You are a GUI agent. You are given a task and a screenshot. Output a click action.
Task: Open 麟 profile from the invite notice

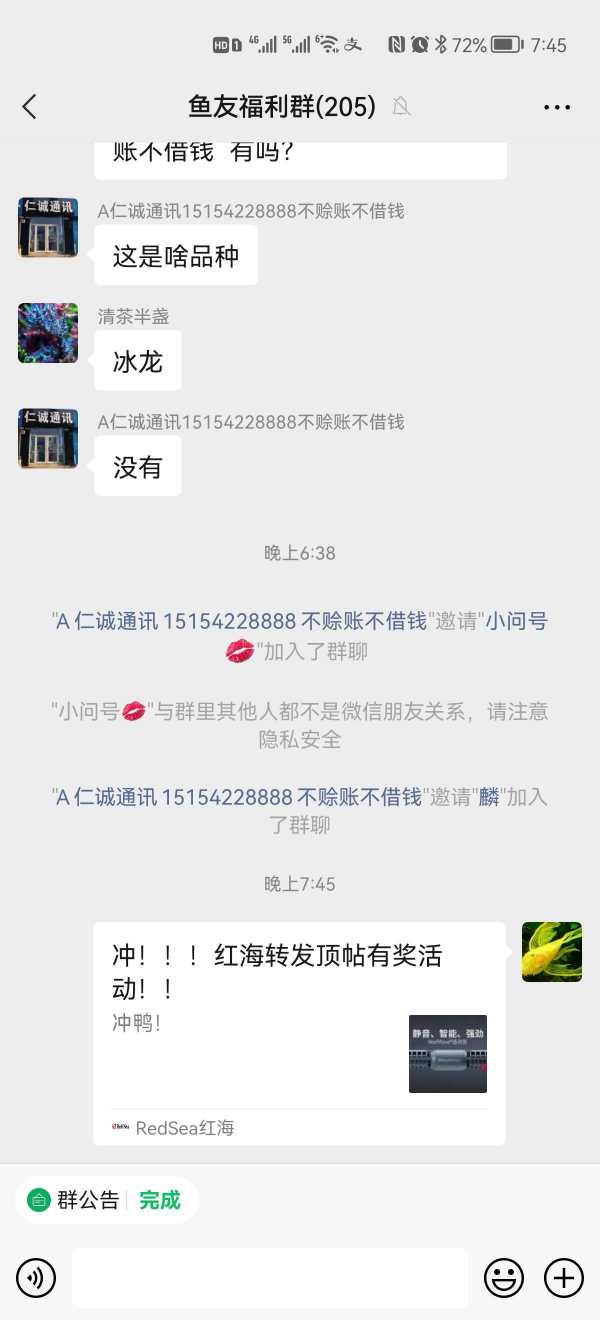point(488,797)
